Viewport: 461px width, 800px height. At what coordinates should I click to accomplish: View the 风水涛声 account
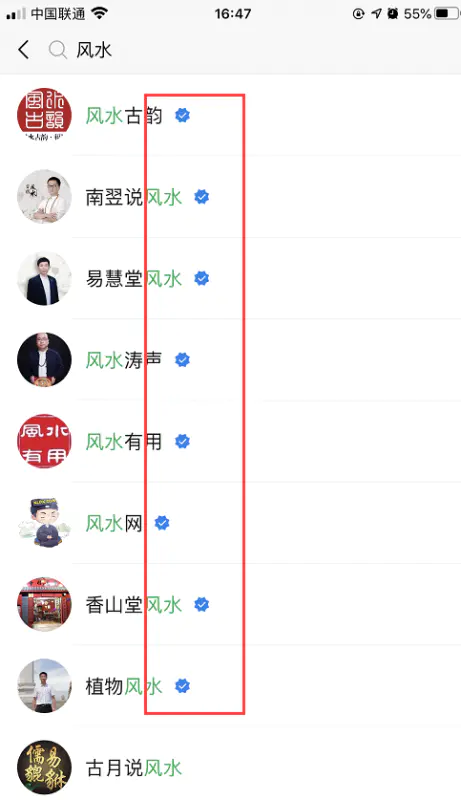click(230, 360)
